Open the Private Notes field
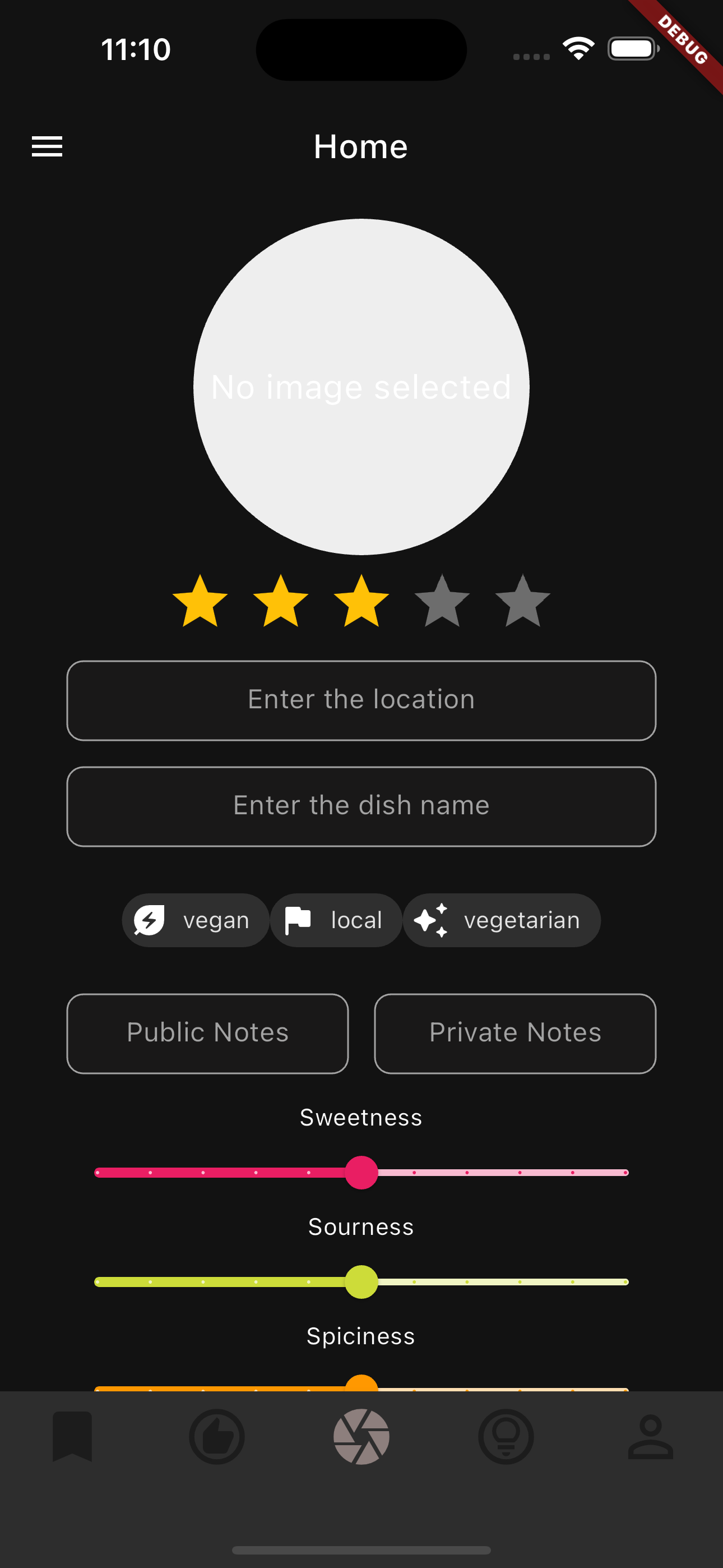This screenshot has height=1568, width=723. tap(515, 1033)
